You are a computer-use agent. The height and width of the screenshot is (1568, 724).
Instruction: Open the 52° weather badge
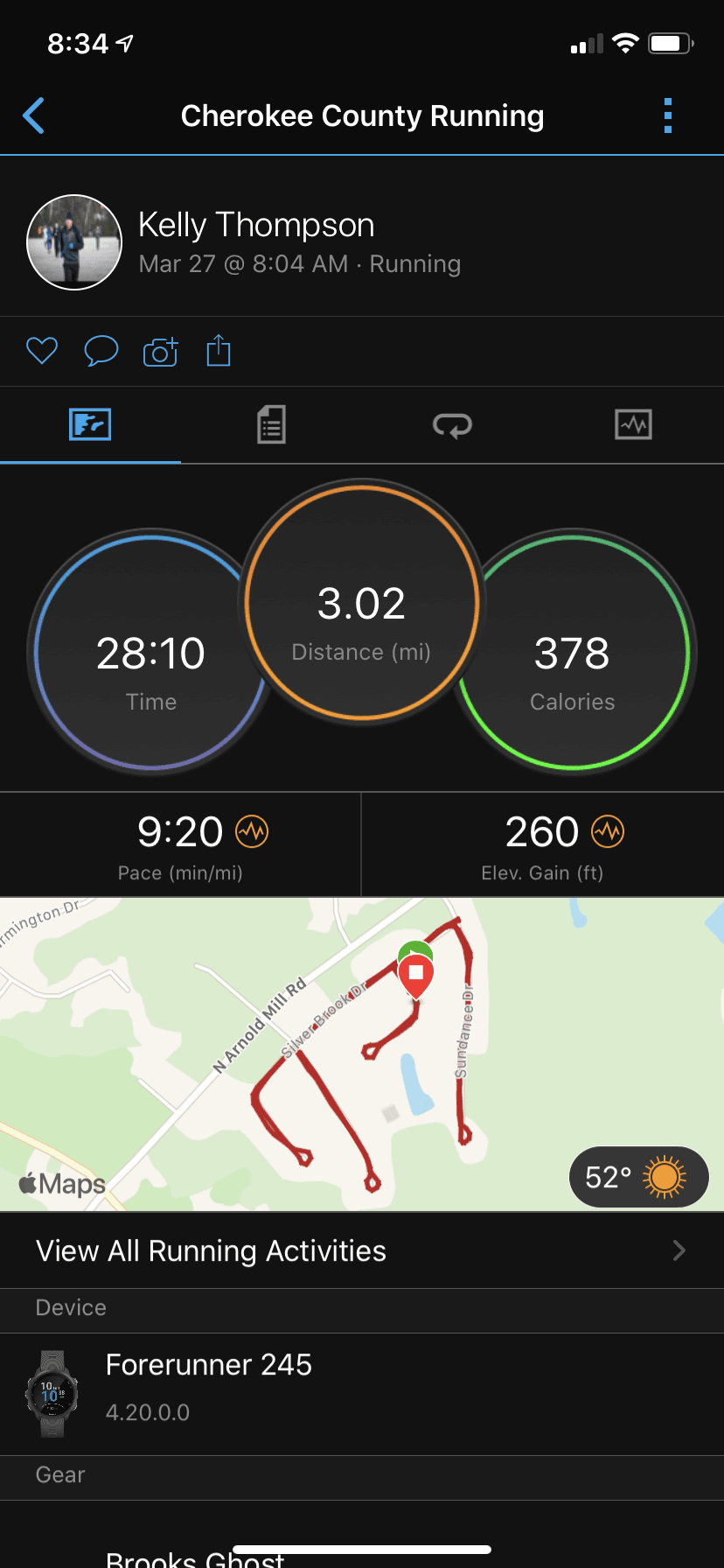638,1177
